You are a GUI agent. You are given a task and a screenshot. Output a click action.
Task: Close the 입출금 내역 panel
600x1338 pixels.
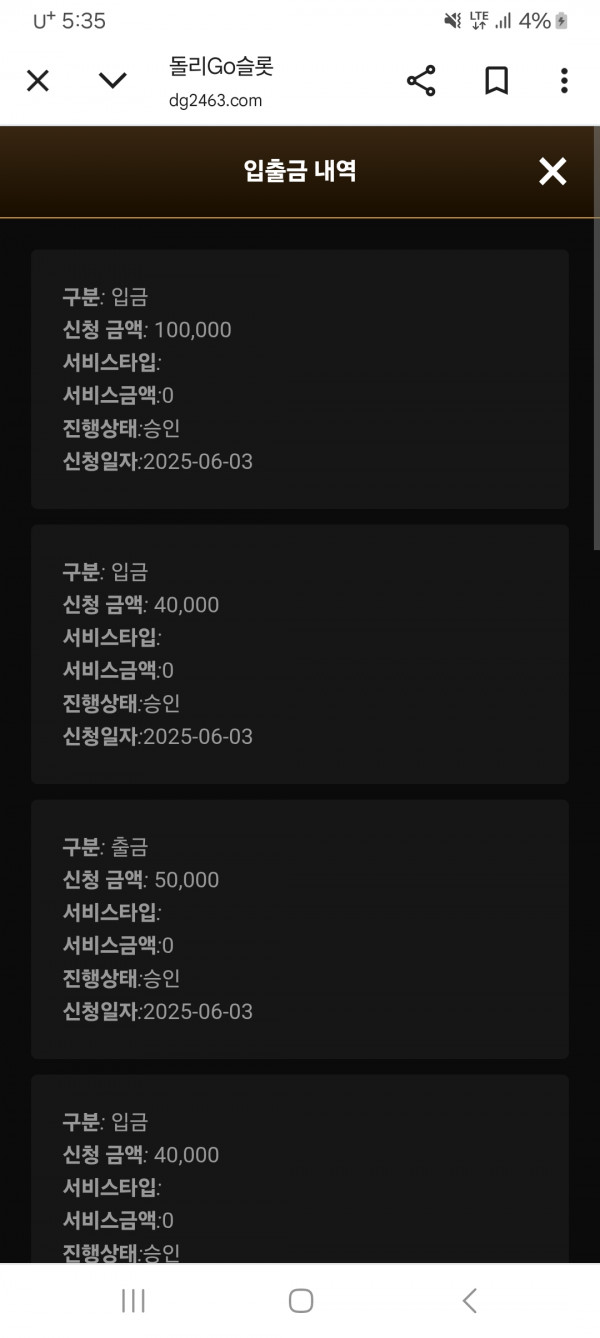click(x=553, y=172)
